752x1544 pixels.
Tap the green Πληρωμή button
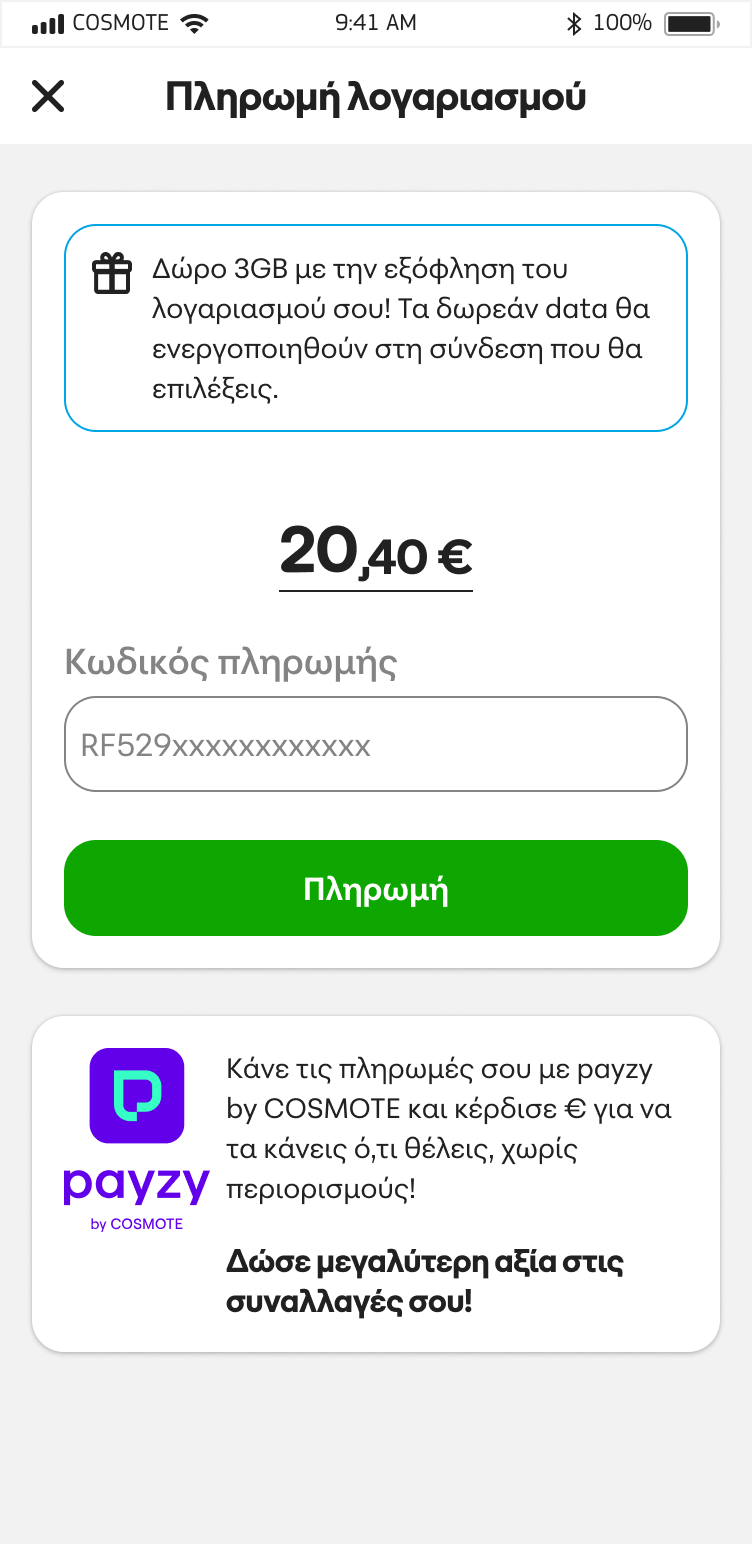tap(376, 888)
